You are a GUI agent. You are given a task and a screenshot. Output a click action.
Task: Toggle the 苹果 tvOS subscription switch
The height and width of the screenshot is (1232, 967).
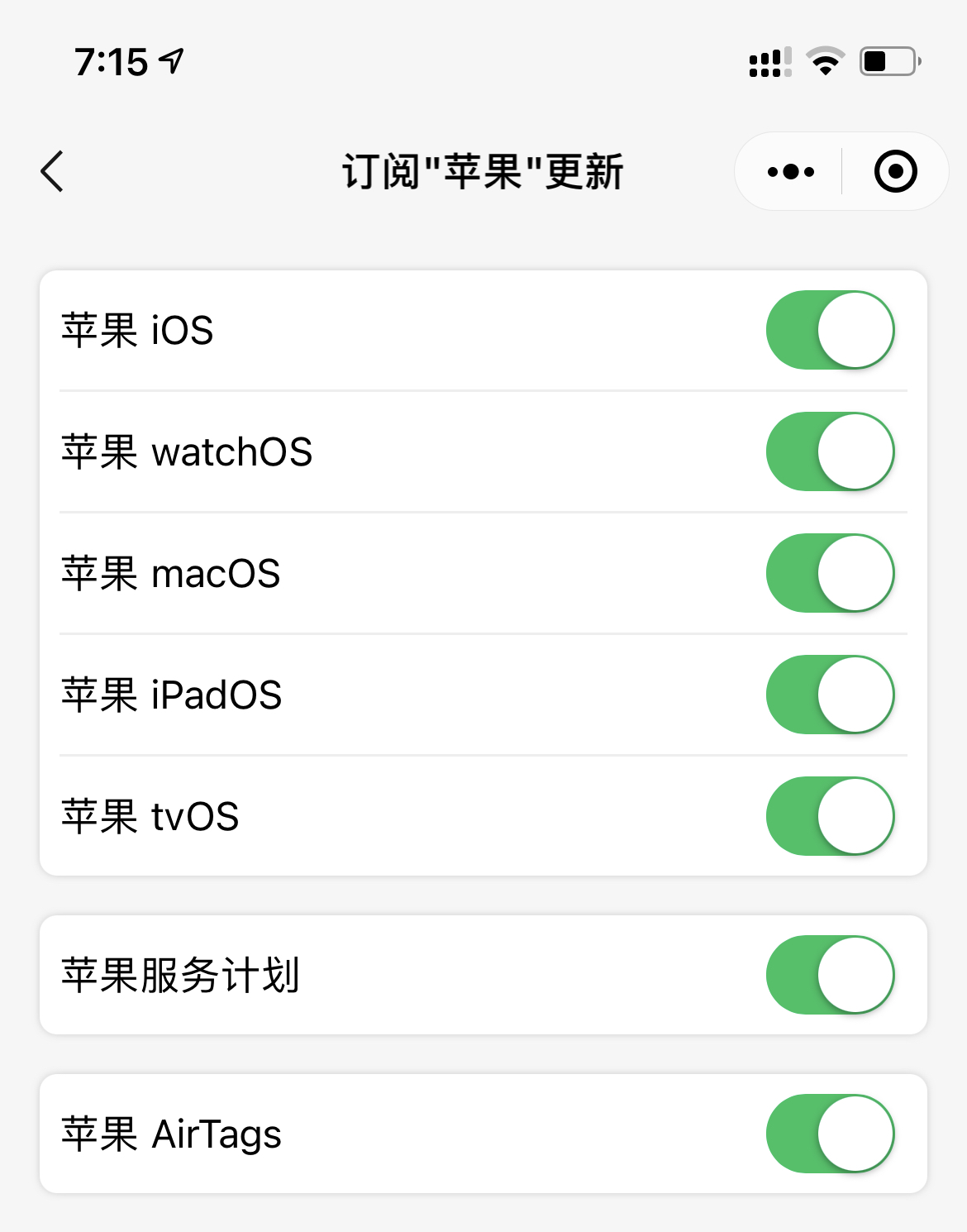pyautogui.click(x=829, y=816)
